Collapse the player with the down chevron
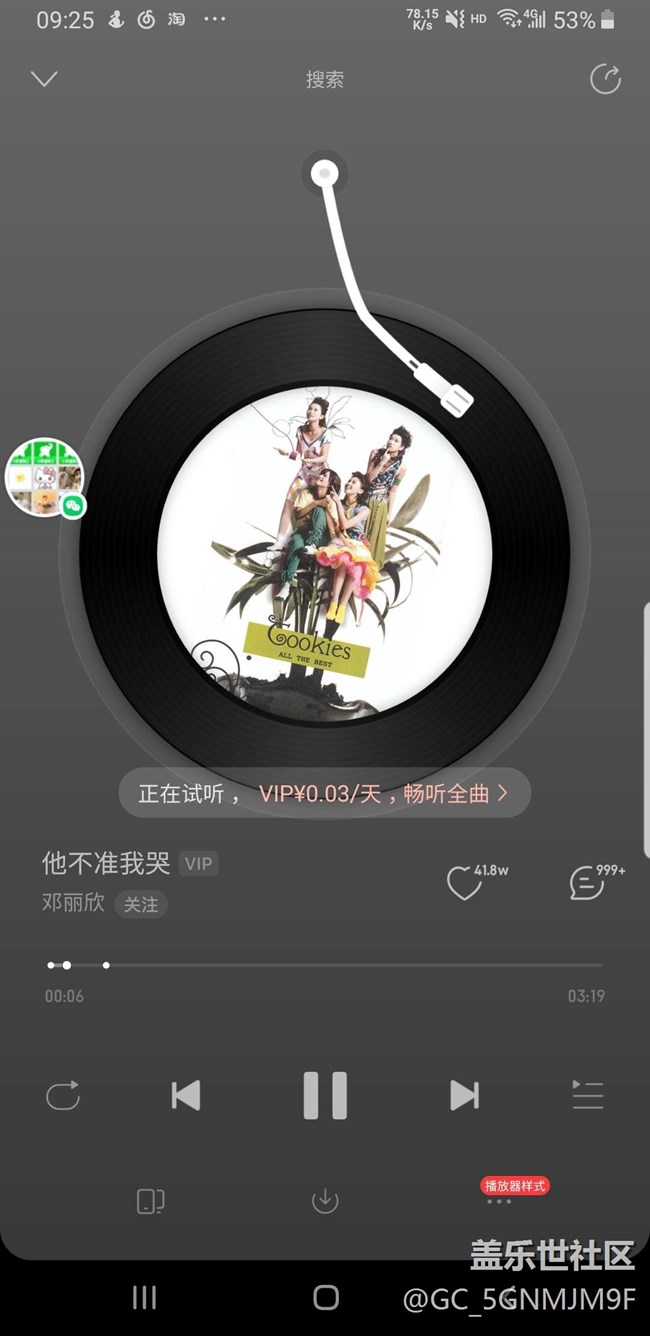Viewport: 650px width, 1336px height. (x=44, y=79)
